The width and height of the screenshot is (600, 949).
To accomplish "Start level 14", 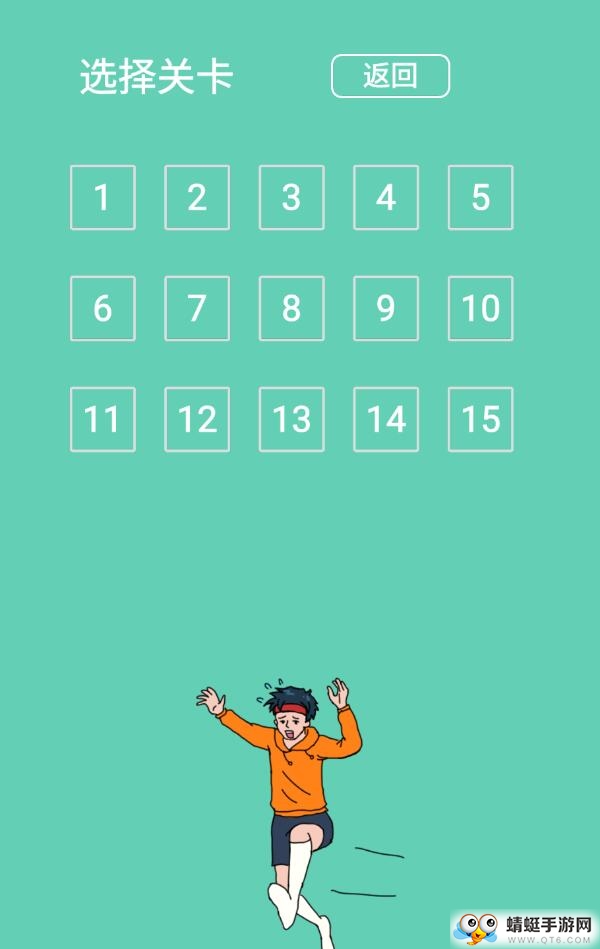I will point(386,419).
